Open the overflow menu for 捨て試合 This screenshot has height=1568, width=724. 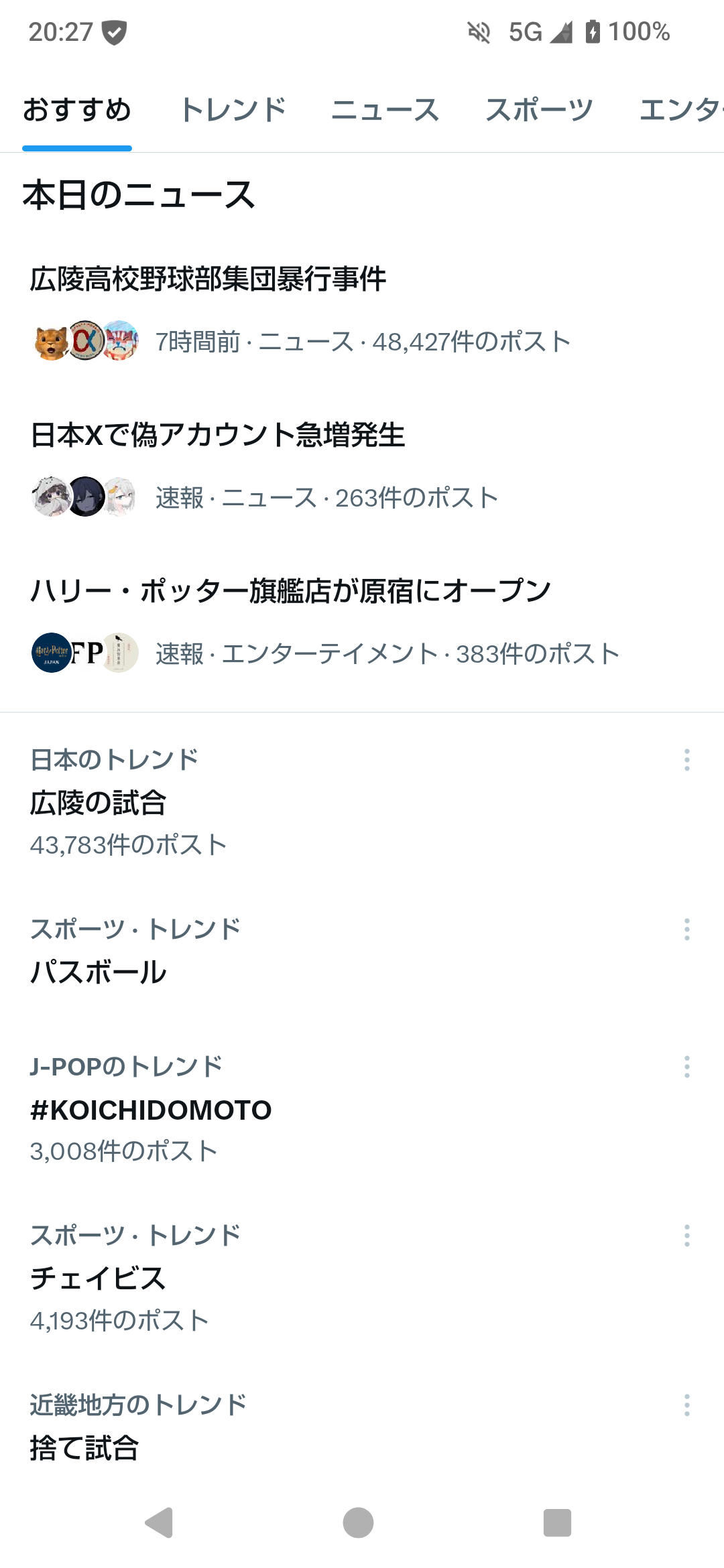click(x=686, y=1405)
